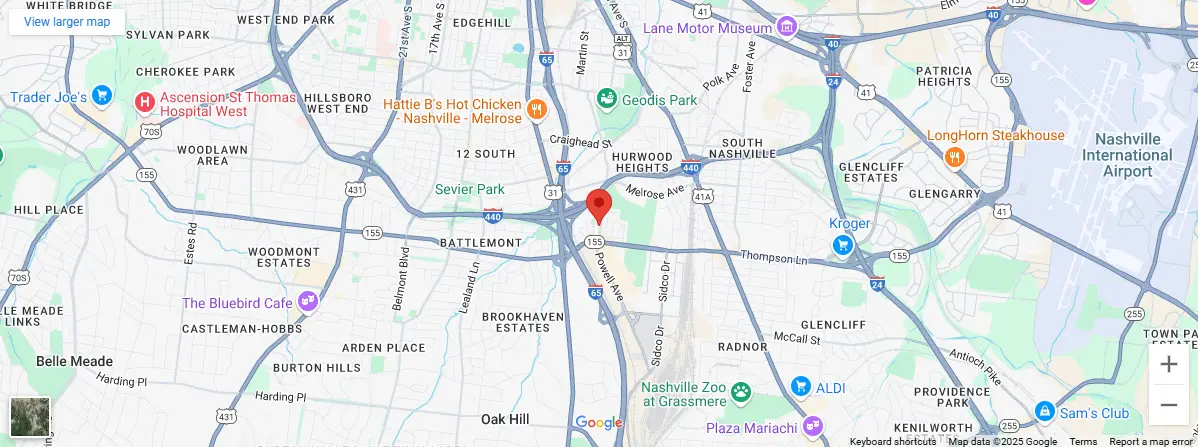
Task: Select The Bluebird Cafe marker
Action: [308, 300]
